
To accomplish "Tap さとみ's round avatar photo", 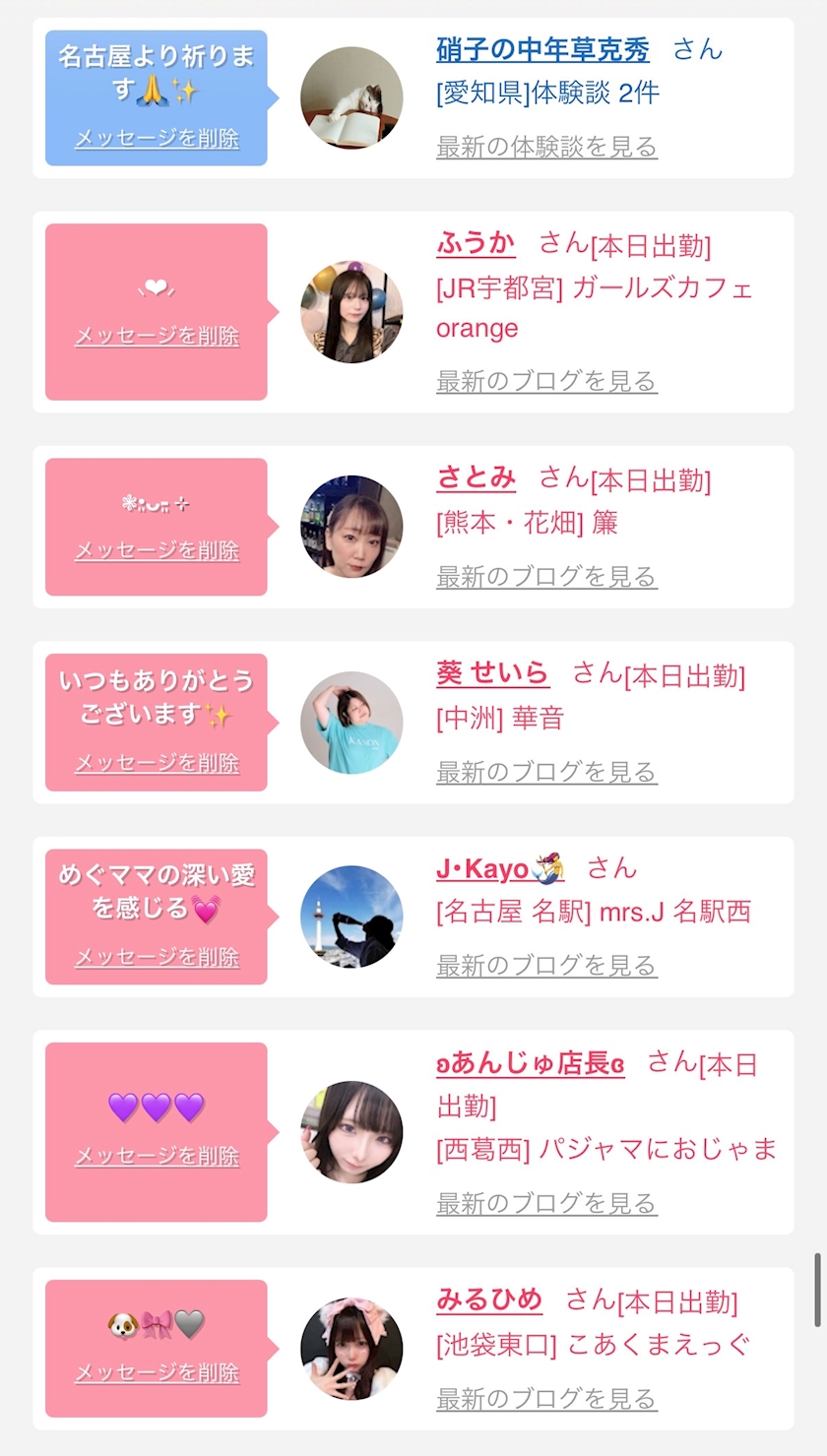I will (351, 527).
